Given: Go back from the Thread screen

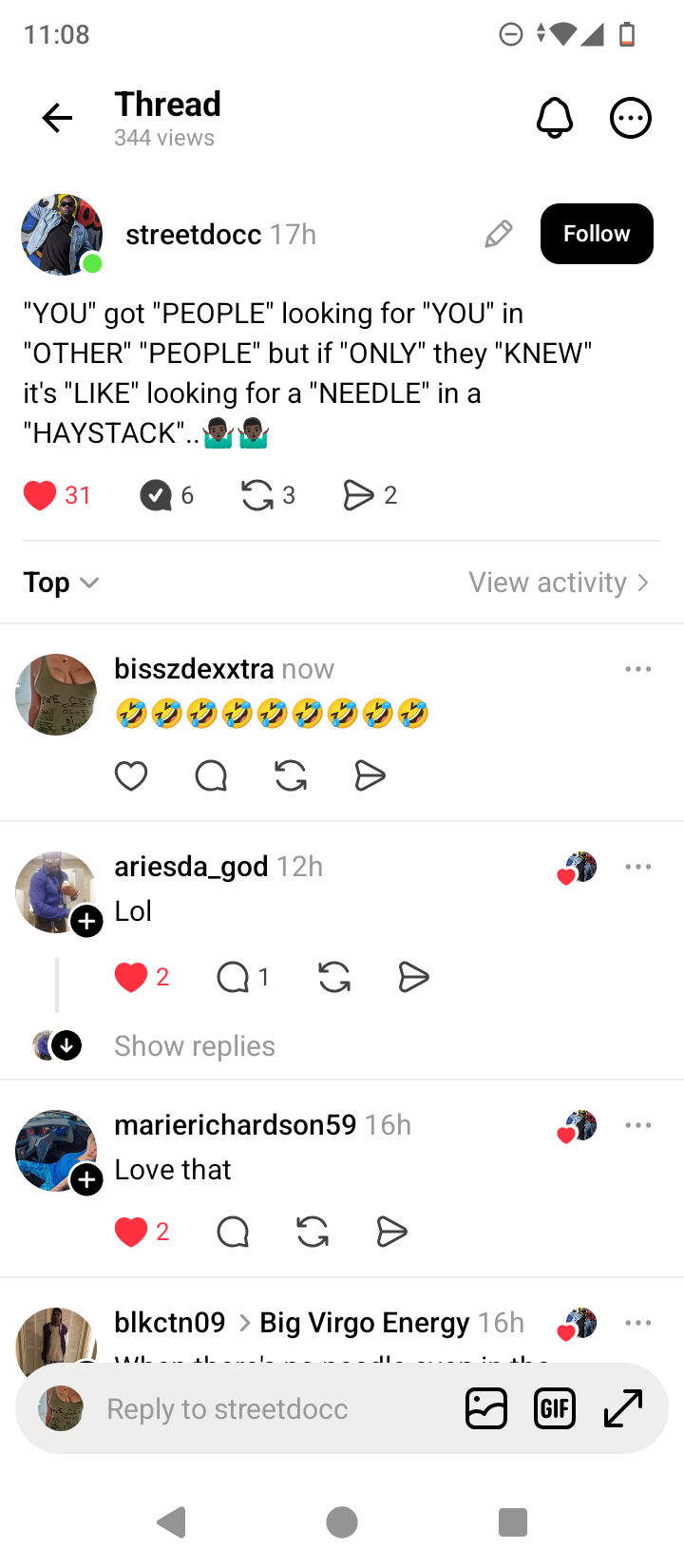Looking at the screenshot, I should (57, 118).
